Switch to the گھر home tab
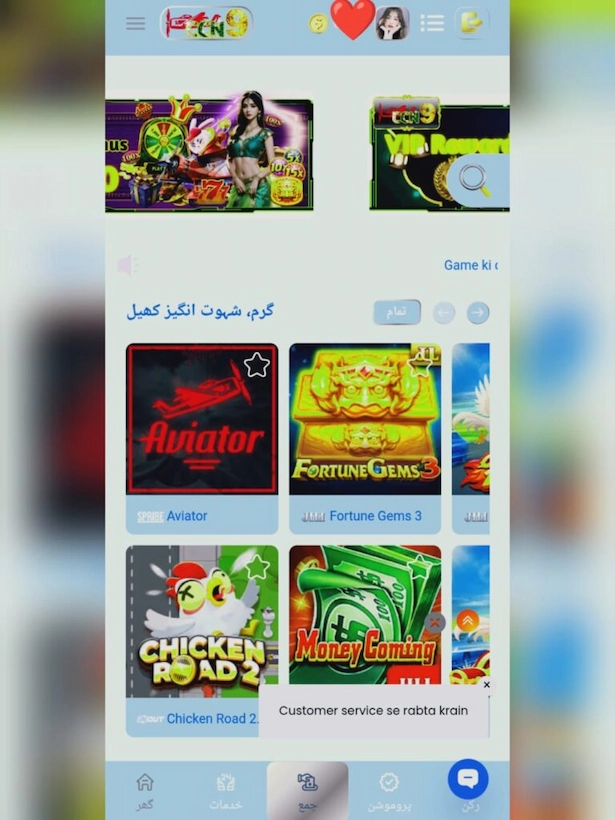615x820 pixels. (145, 790)
